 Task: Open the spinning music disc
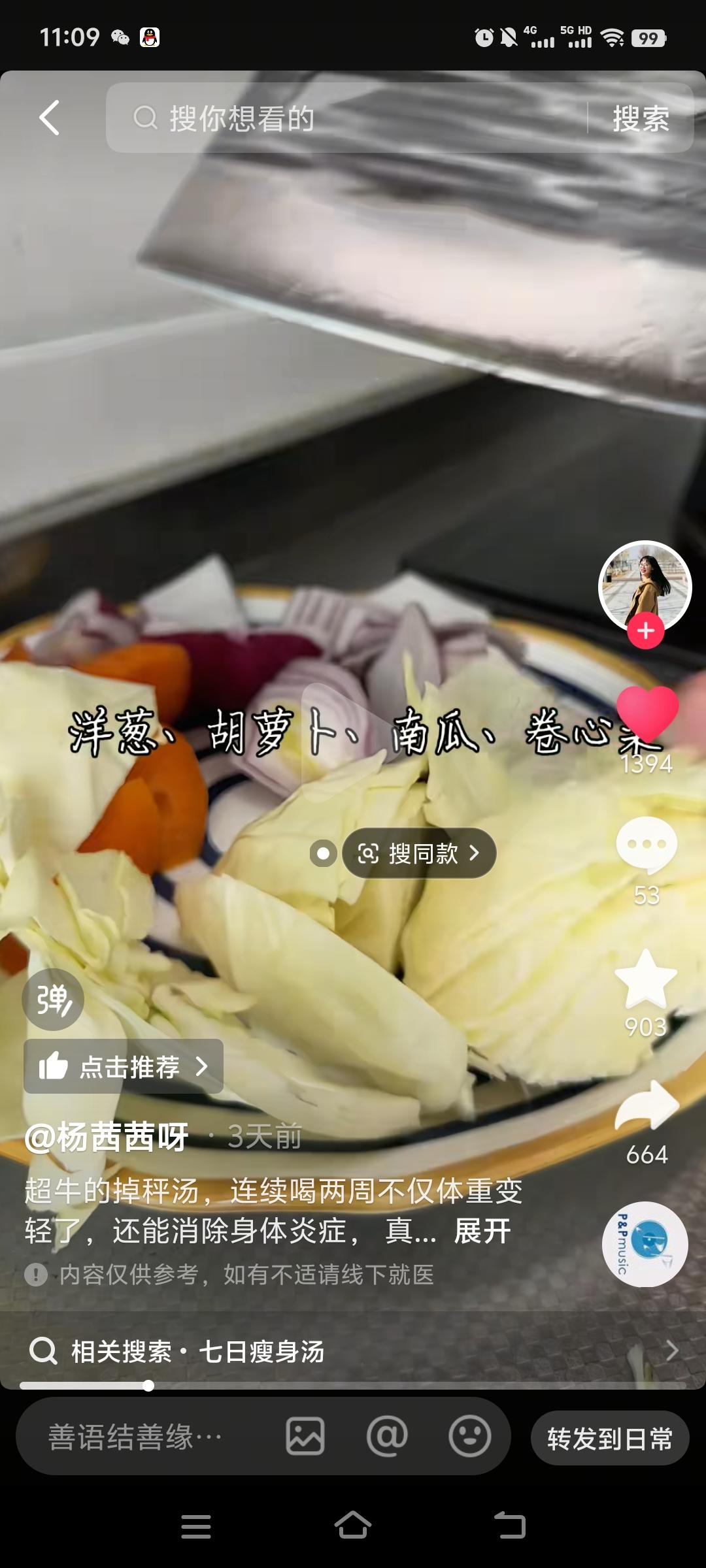click(x=645, y=1244)
